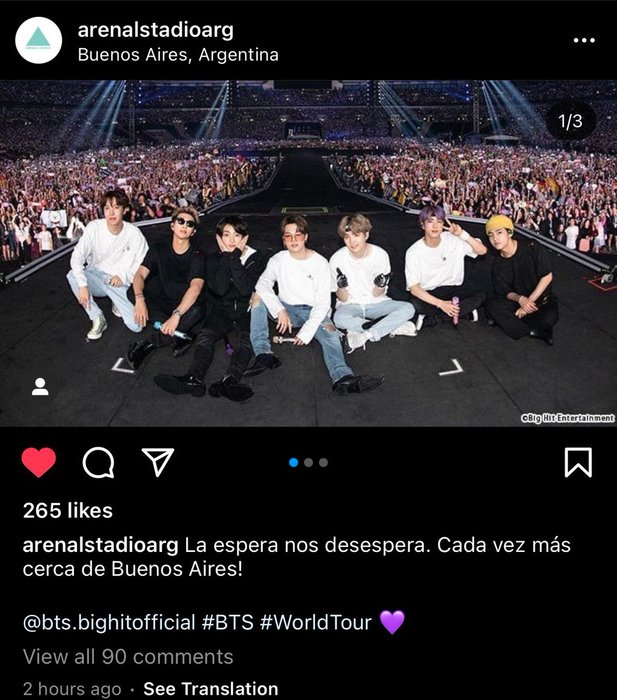
Task: Open Buenos Aires, Argentina location page
Action: [x=178, y=54]
